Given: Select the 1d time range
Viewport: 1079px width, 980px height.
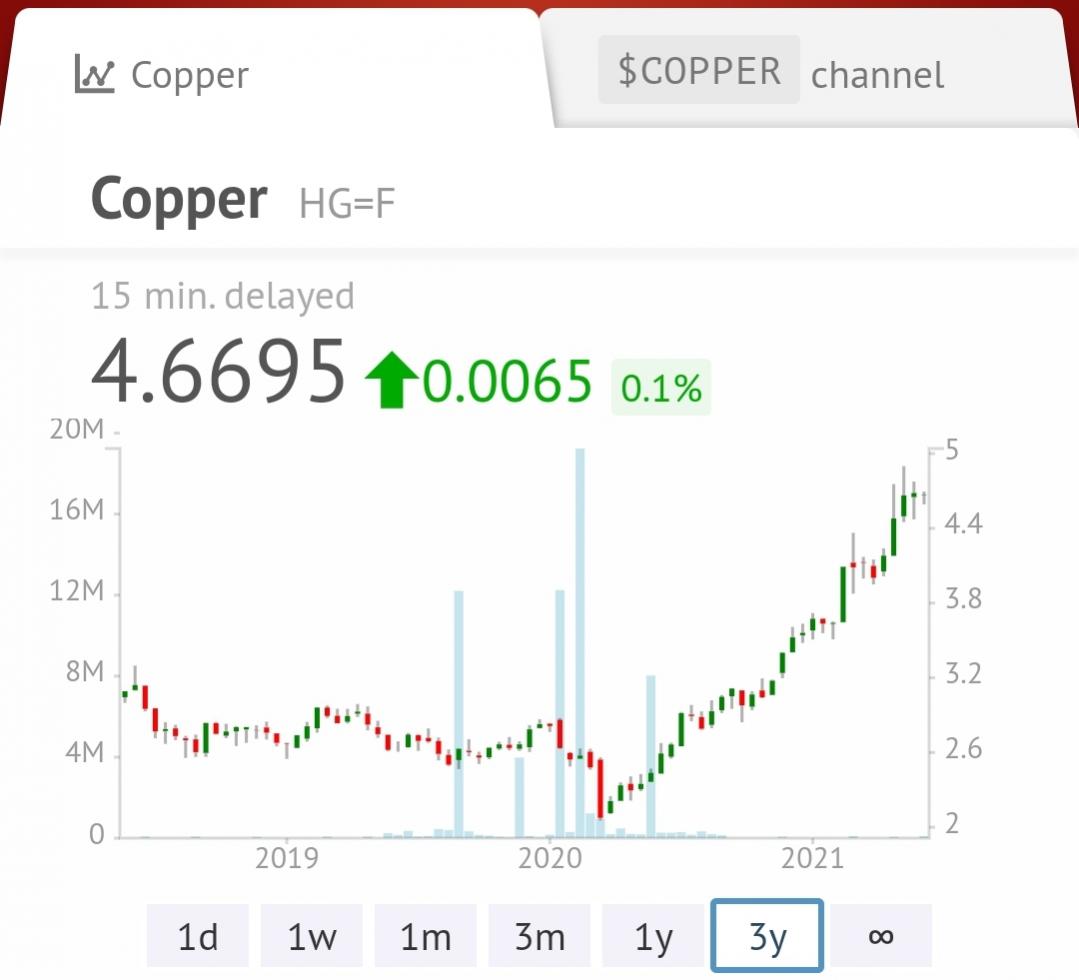Looking at the screenshot, I should [x=198, y=937].
